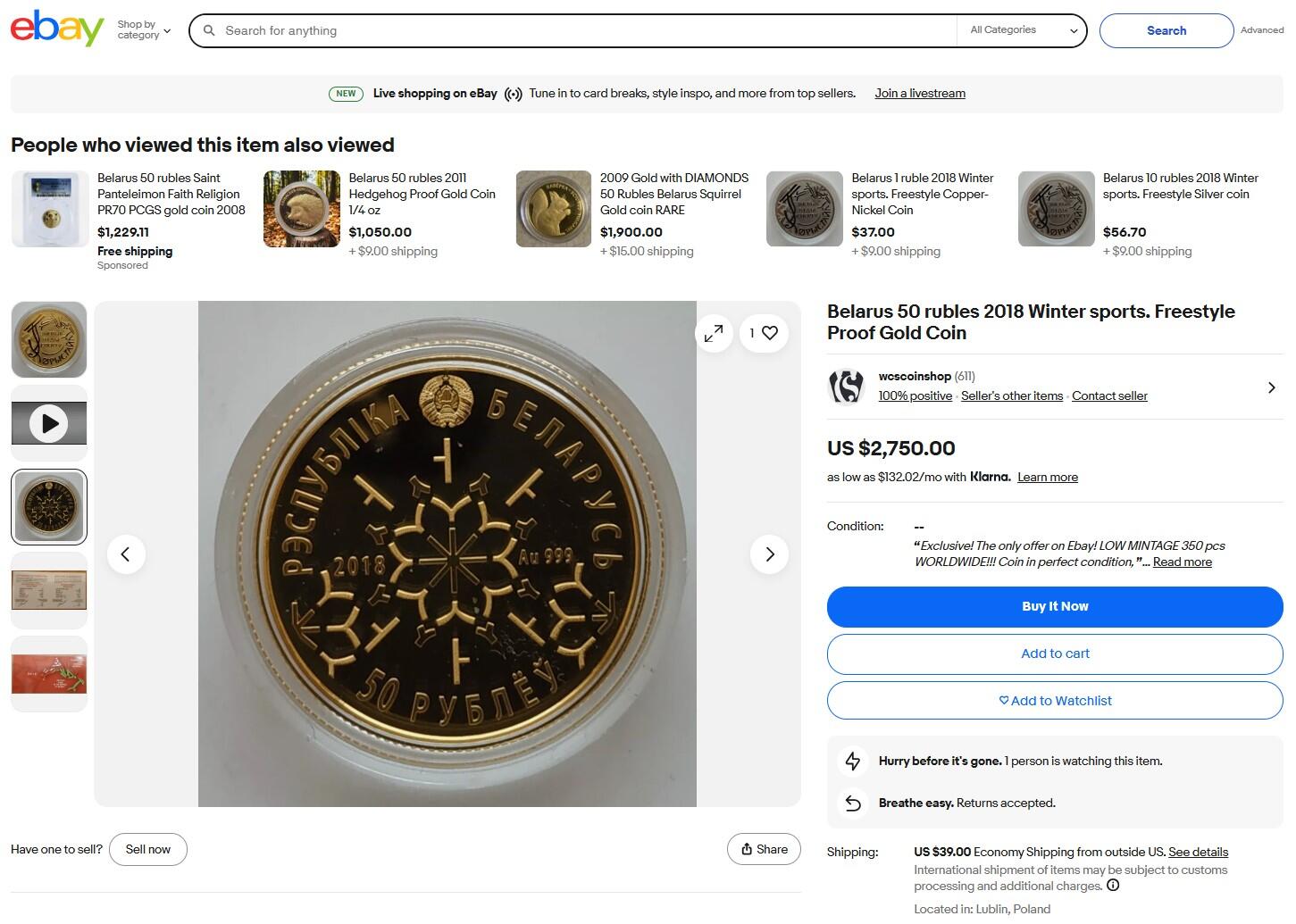Image resolution: width=1296 pixels, height=924 pixels.
Task: Open Advanced search link
Action: click(x=1261, y=30)
